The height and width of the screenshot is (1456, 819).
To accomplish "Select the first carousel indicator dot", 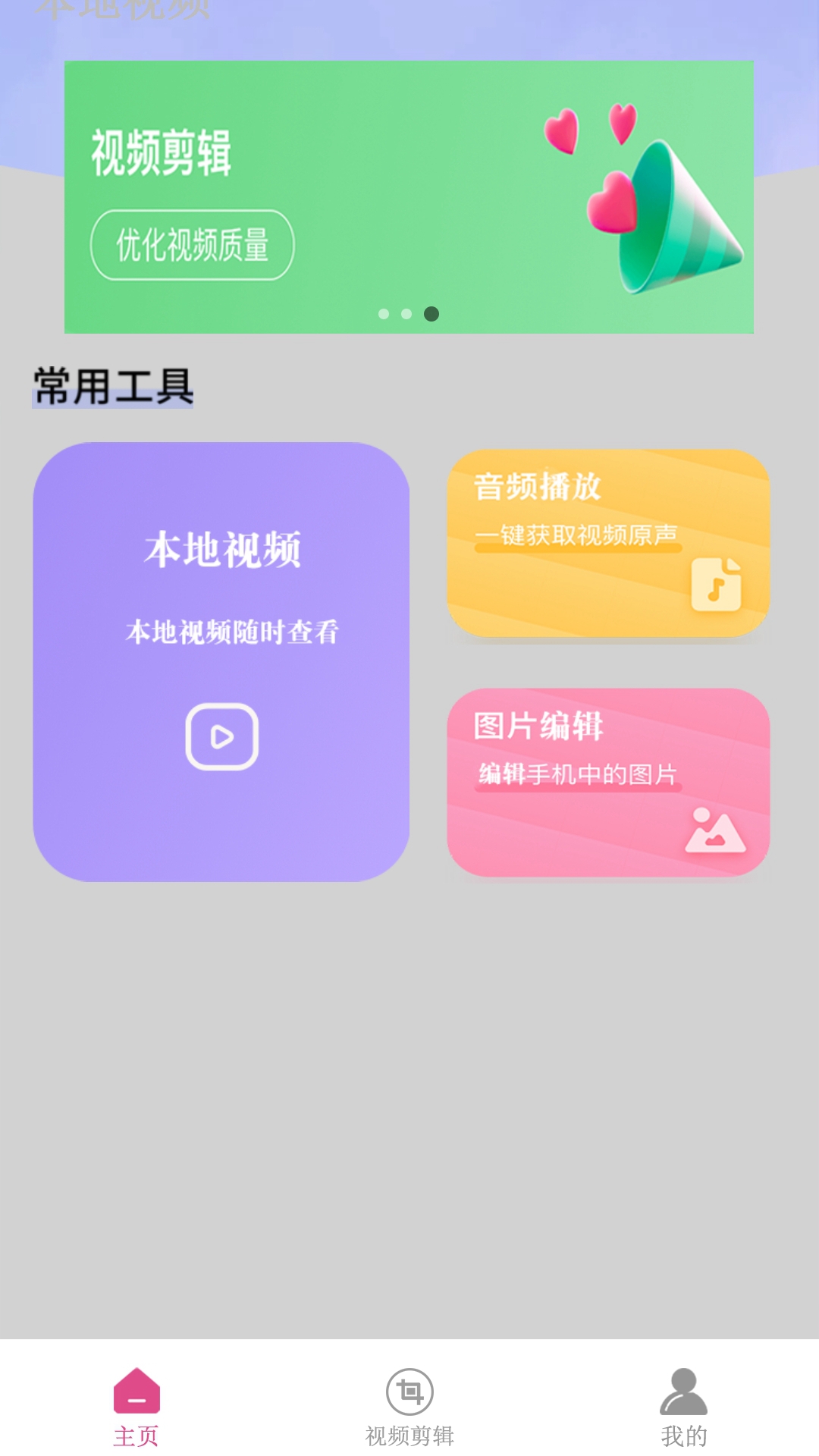I will click(x=384, y=313).
